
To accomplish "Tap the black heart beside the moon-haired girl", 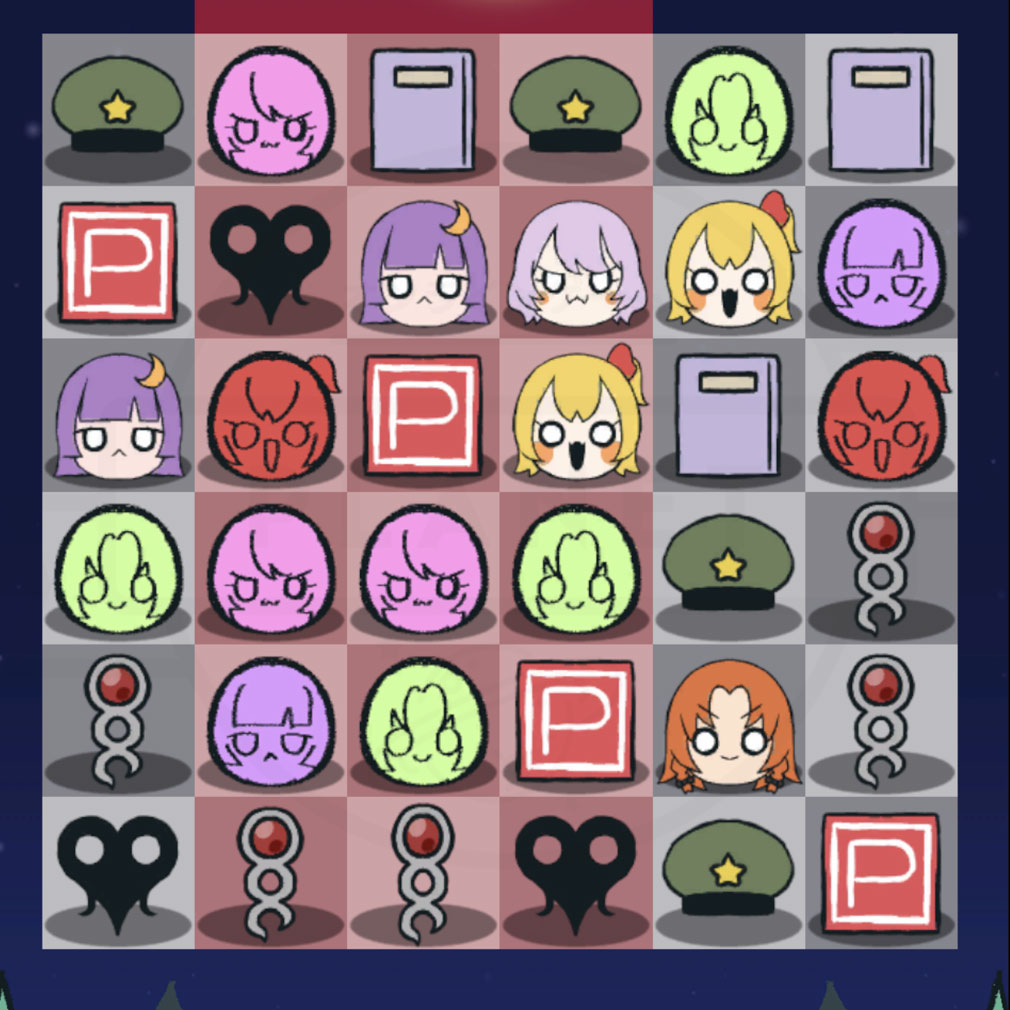I will 270,263.
